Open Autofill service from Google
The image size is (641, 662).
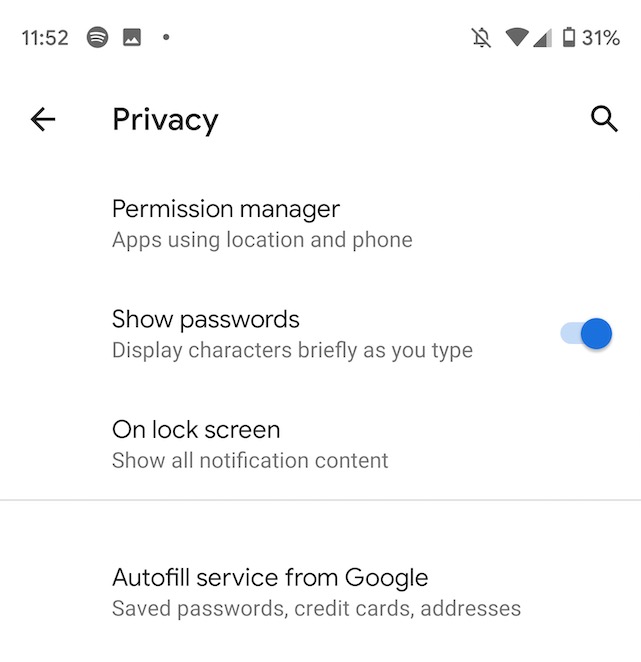tap(316, 592)
